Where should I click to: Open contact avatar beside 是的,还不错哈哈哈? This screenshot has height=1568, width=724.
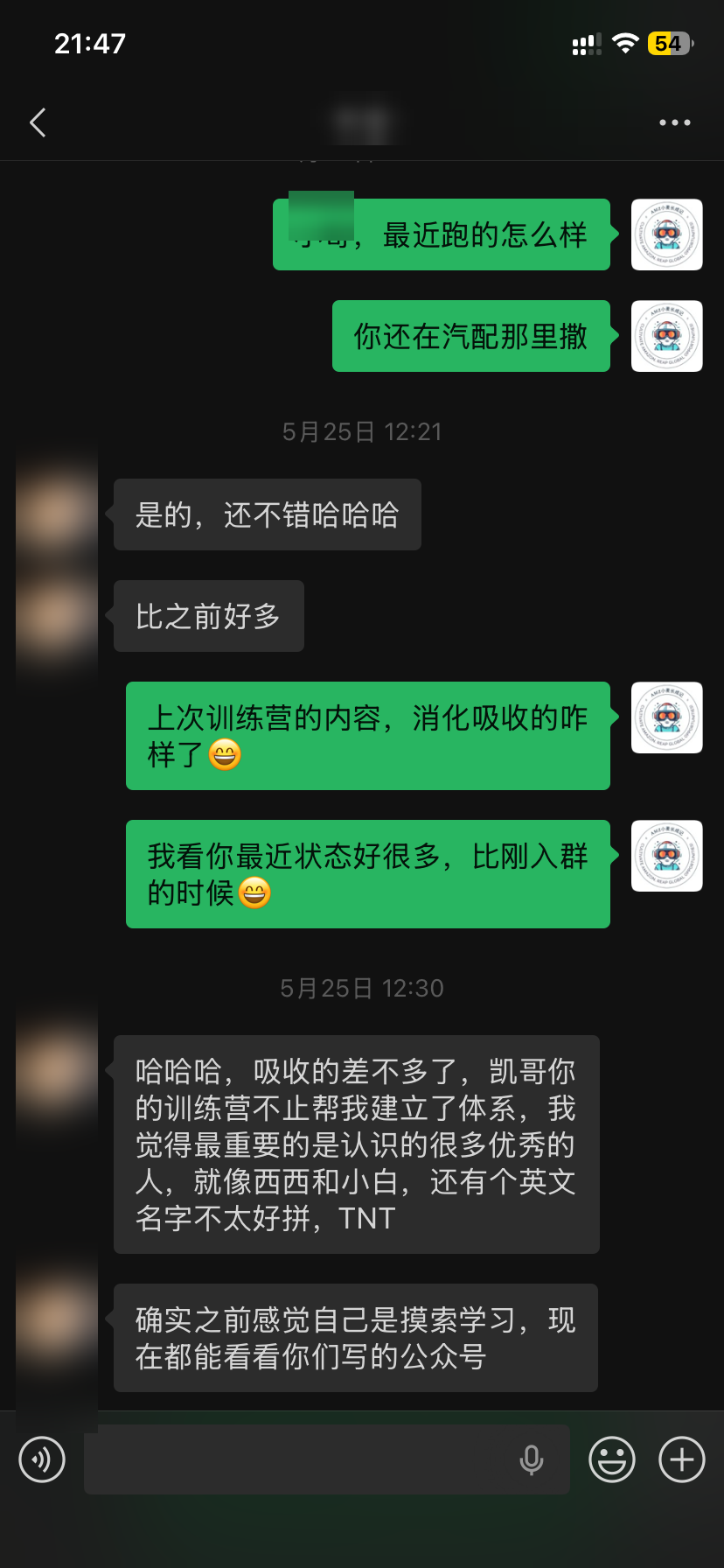pos(57,514)
